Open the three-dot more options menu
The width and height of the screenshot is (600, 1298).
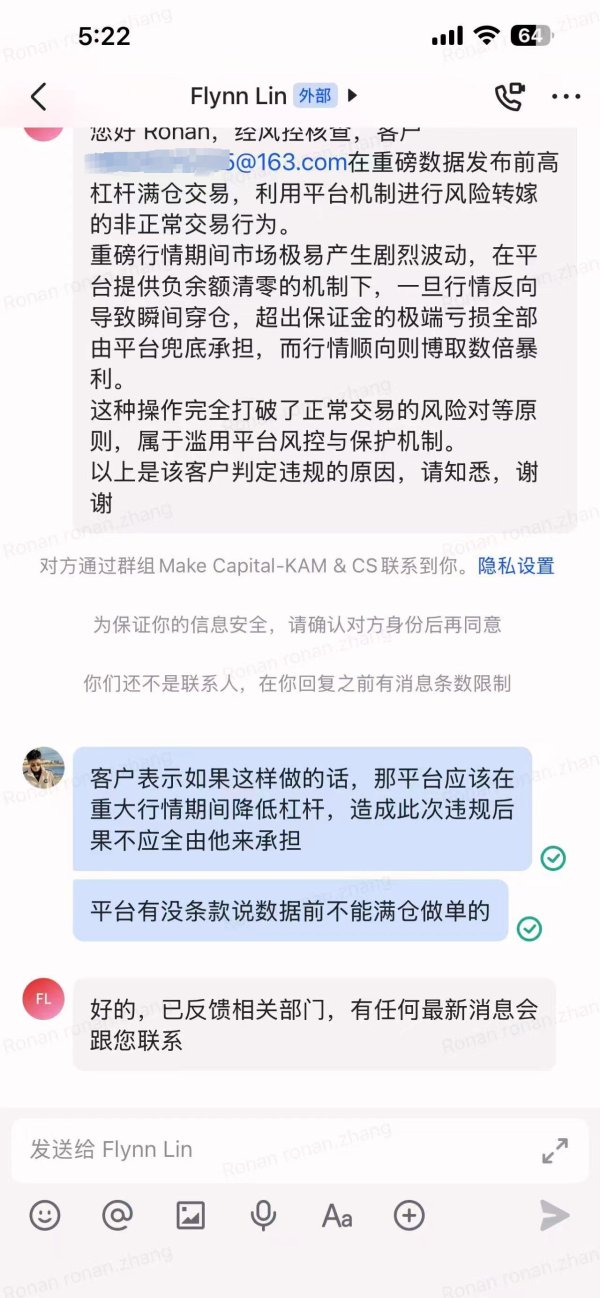click(566, 97)
